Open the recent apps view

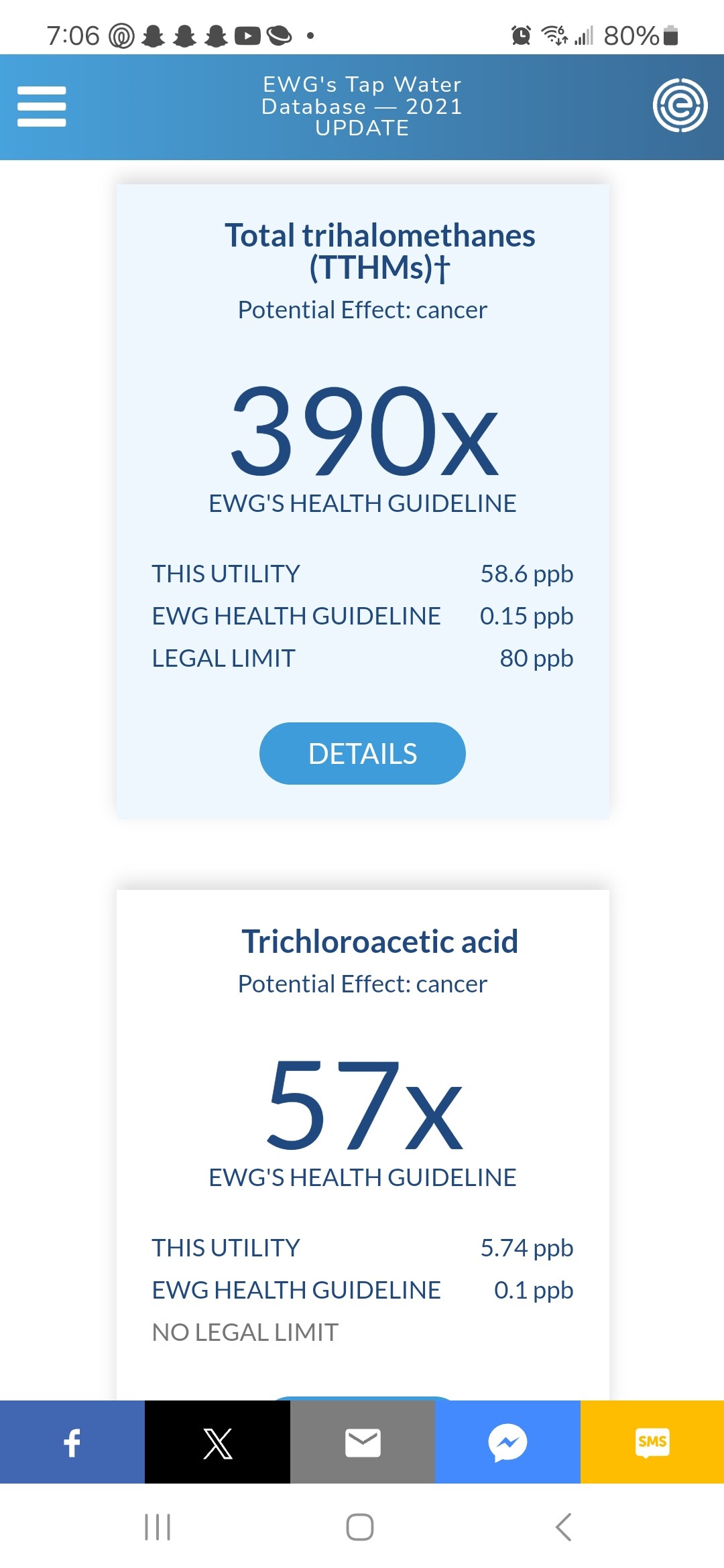point(158,1527)
